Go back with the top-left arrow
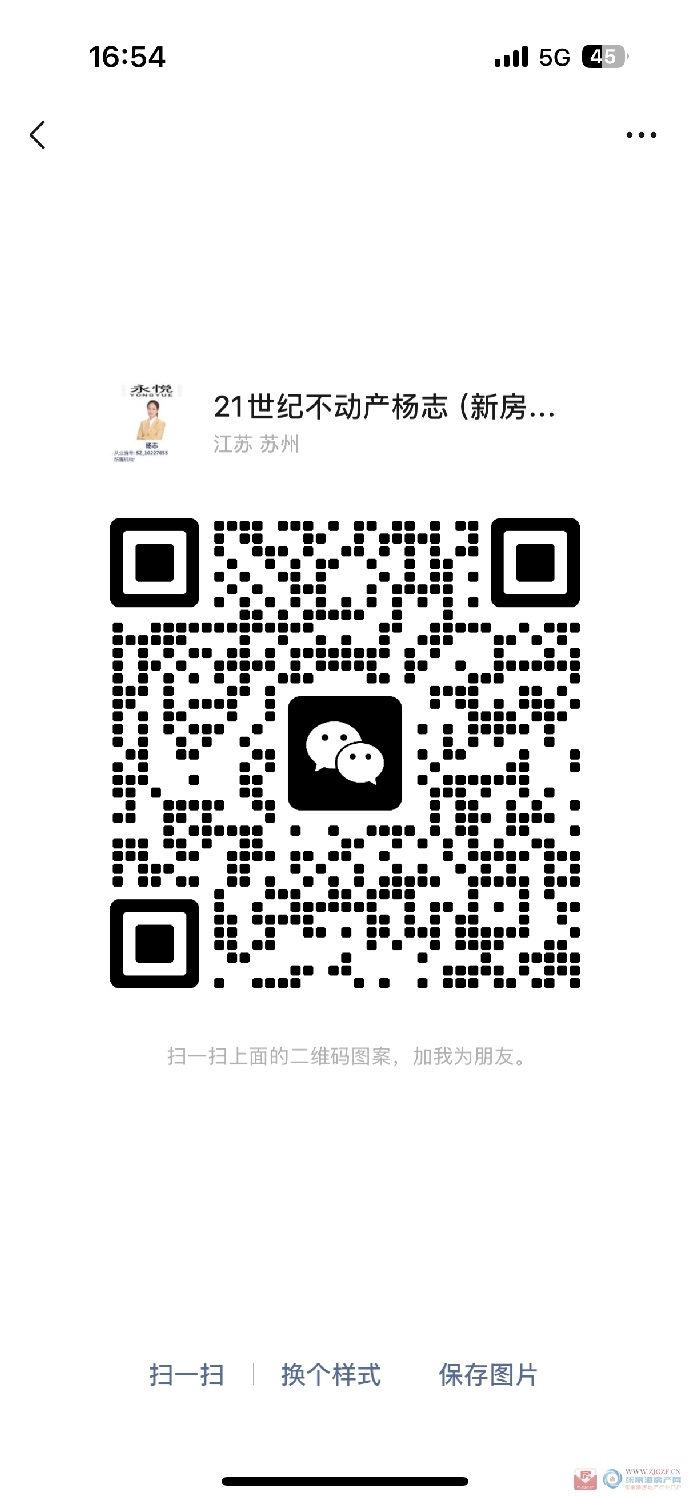This screenshot has width=689, height=1499. [x=38, y=135]
